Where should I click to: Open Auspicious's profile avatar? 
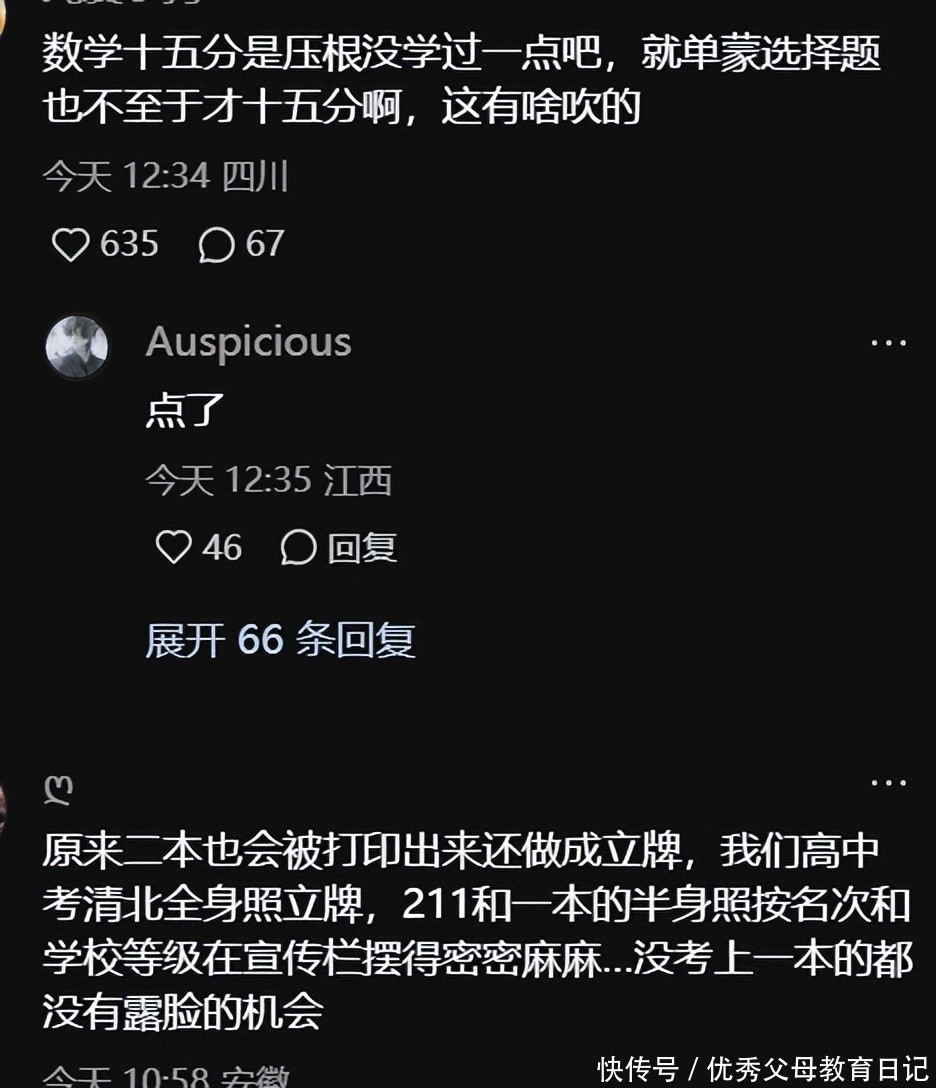(77, 347)
